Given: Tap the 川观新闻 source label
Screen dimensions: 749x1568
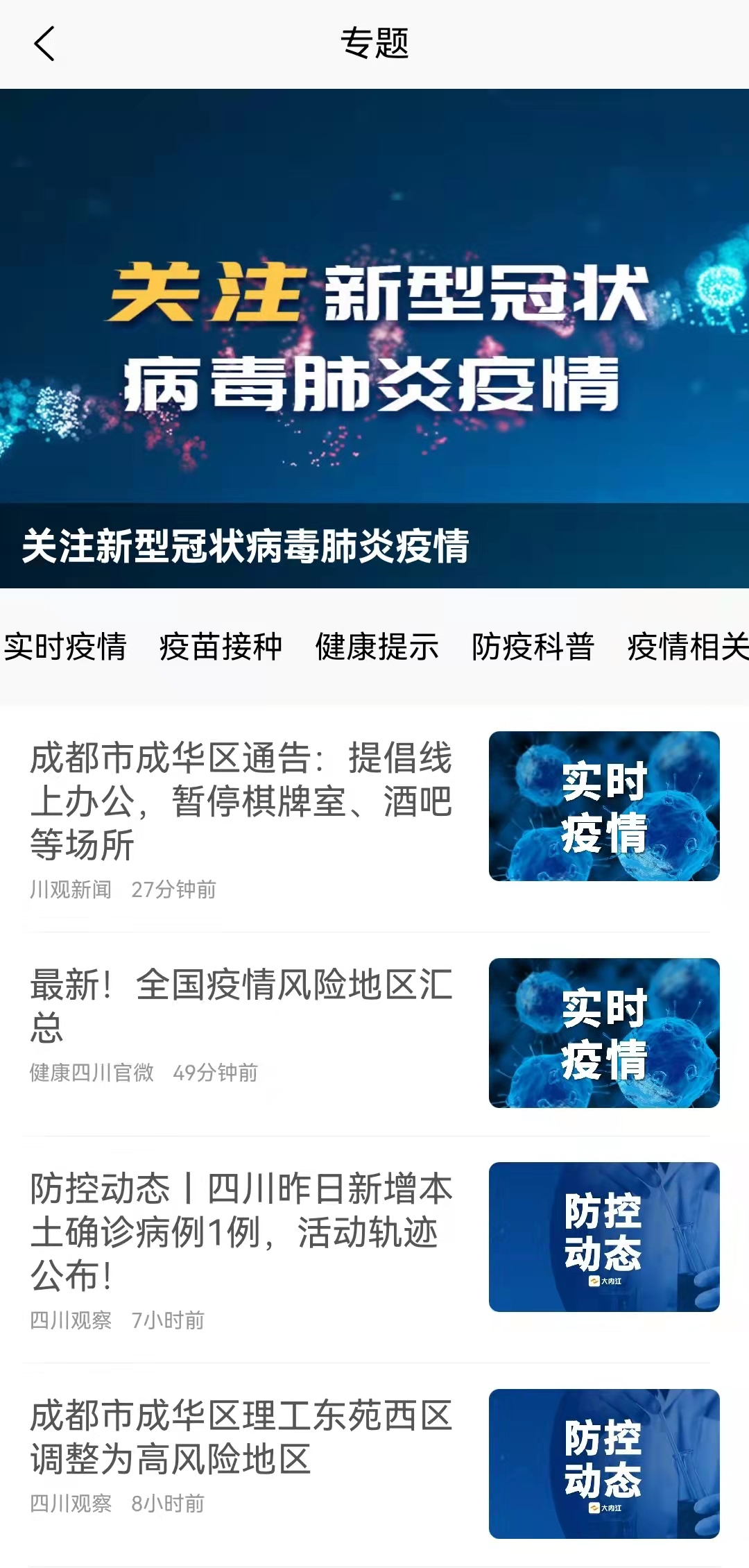Looking at the screenshot, I should [x=71, y=887].
